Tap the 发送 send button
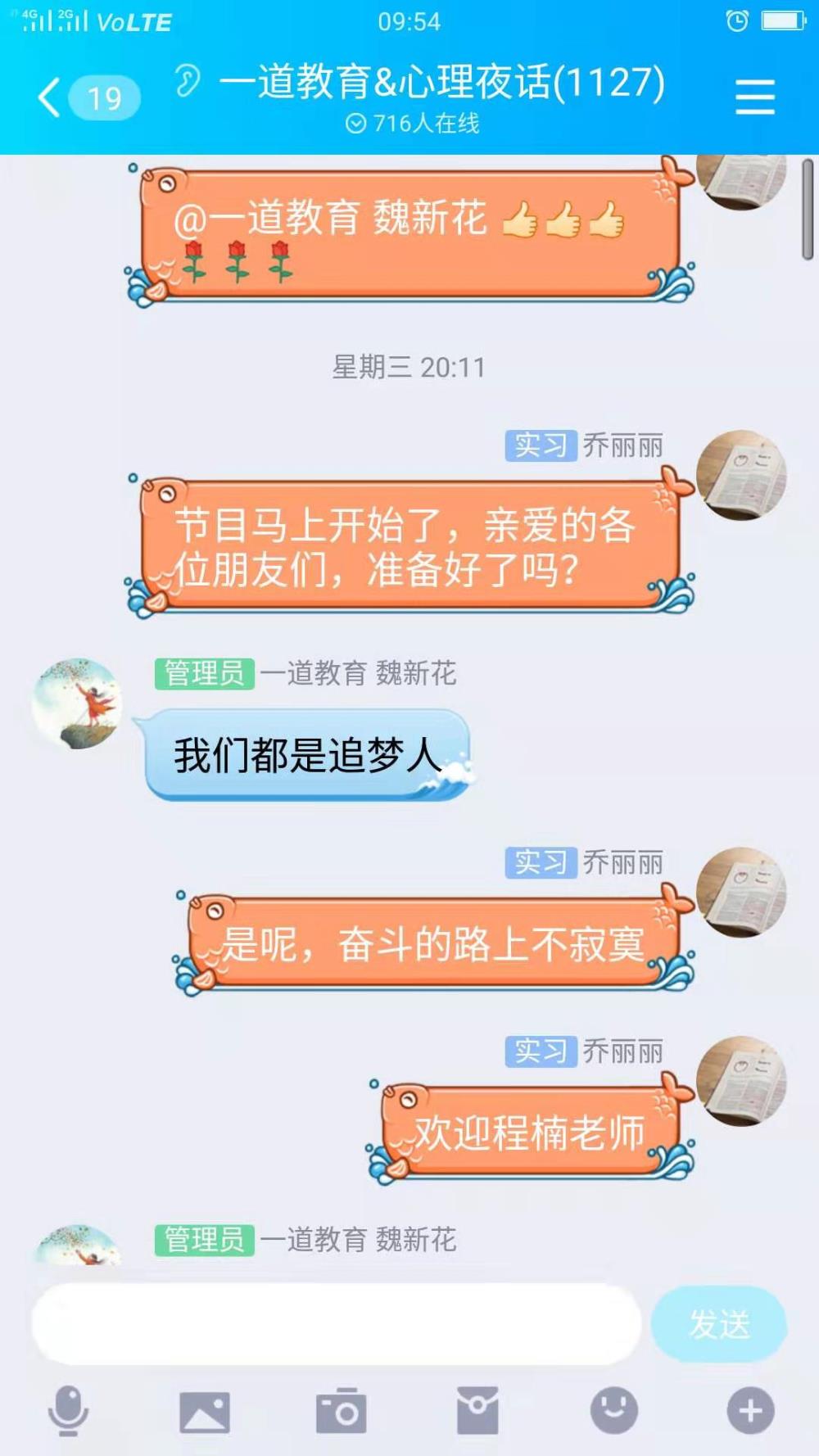This screenshot has width=819, height=1456. (x=719, y=1324)
